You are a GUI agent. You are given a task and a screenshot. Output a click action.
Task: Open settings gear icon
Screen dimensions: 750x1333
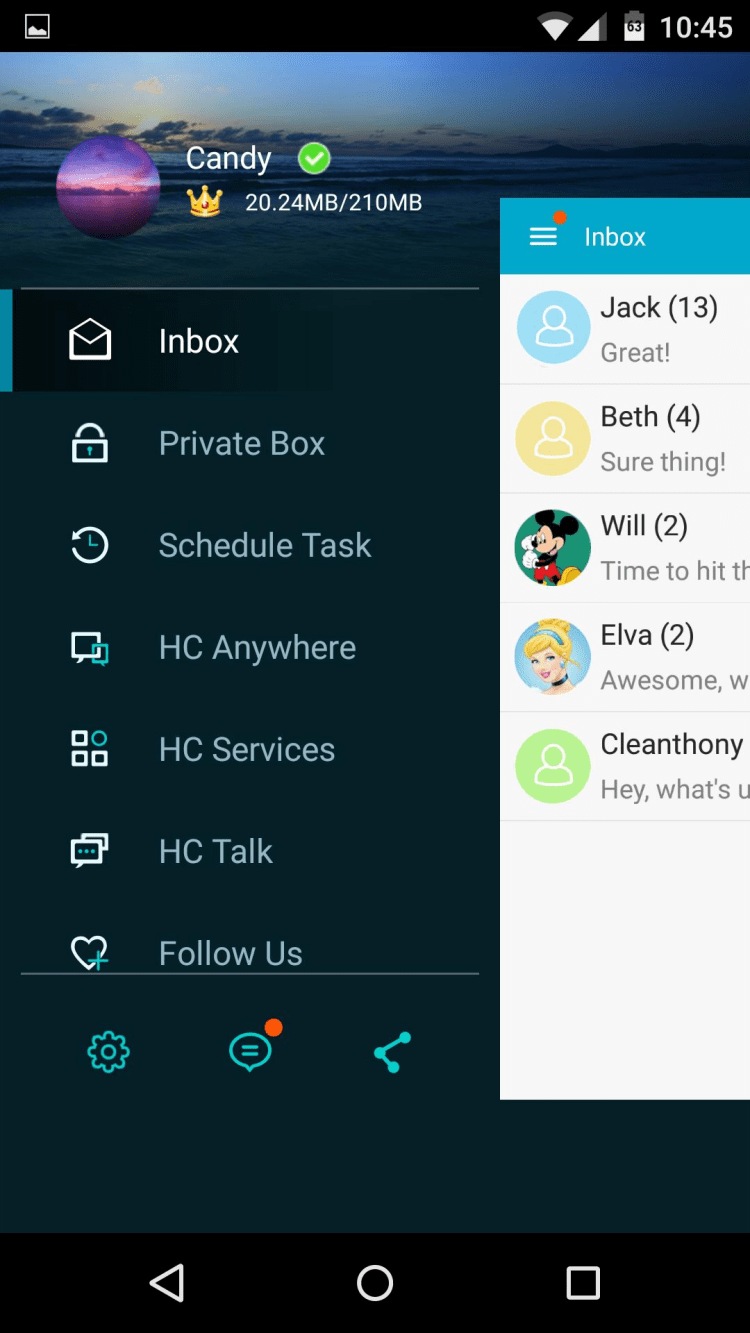(109, 1052)
